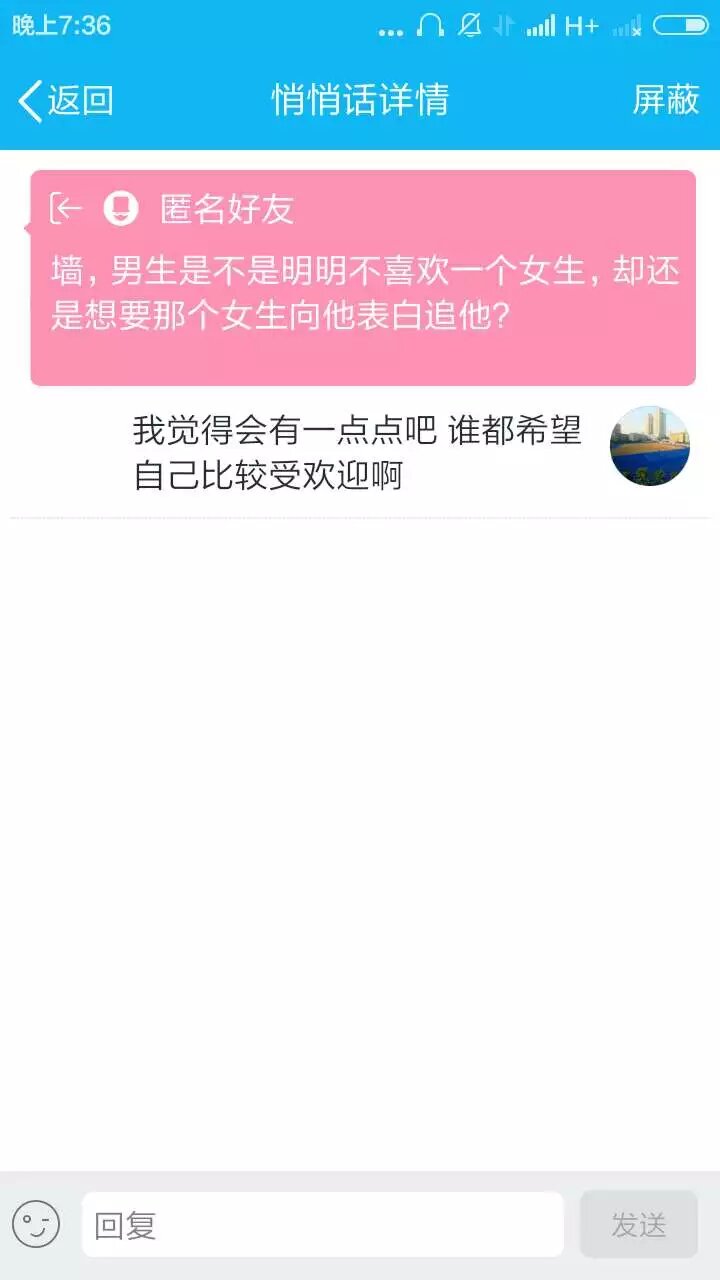Open the replier's profile avatar
This screenshot has width=720, height=1280.
pos(650,446)
